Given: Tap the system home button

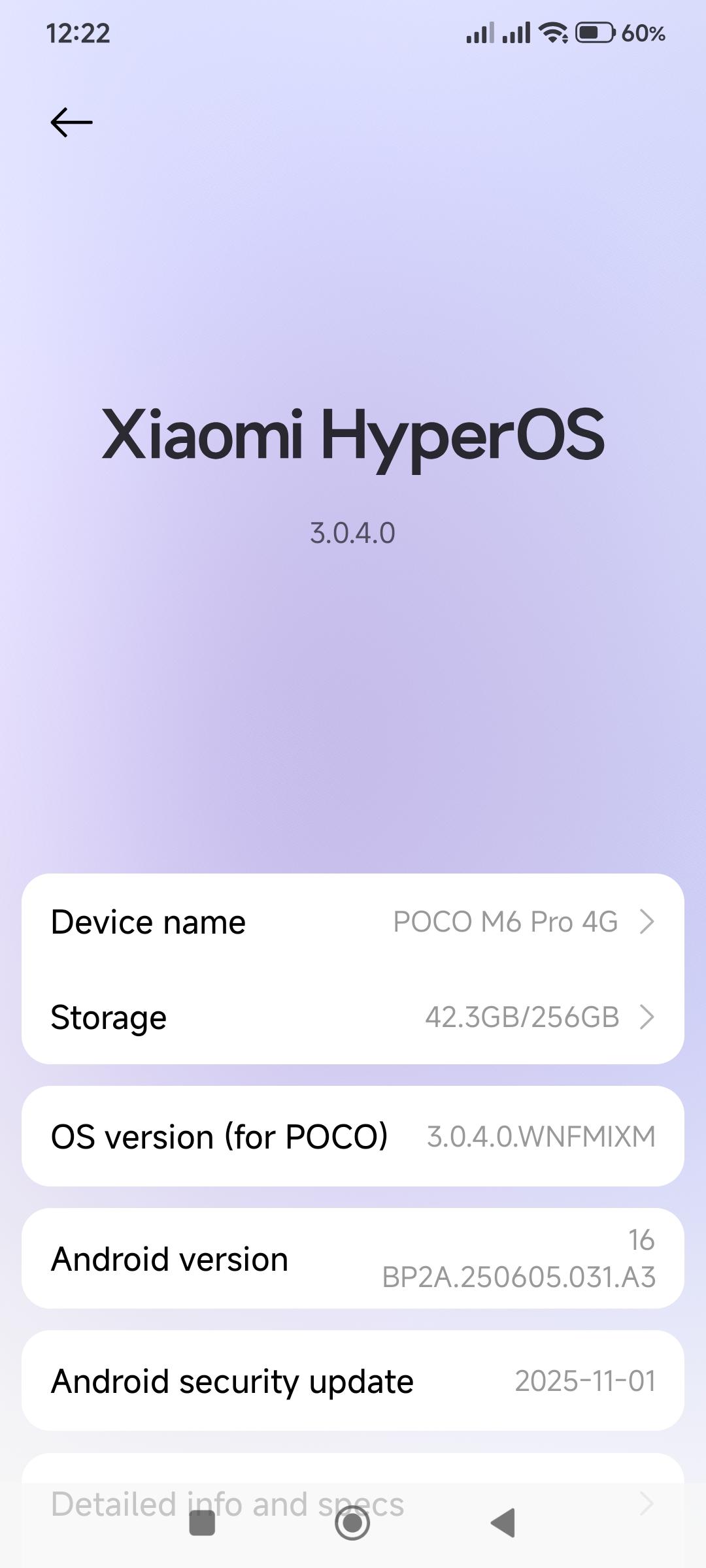Looking at the screenshot, I should tap(352, 1523).
